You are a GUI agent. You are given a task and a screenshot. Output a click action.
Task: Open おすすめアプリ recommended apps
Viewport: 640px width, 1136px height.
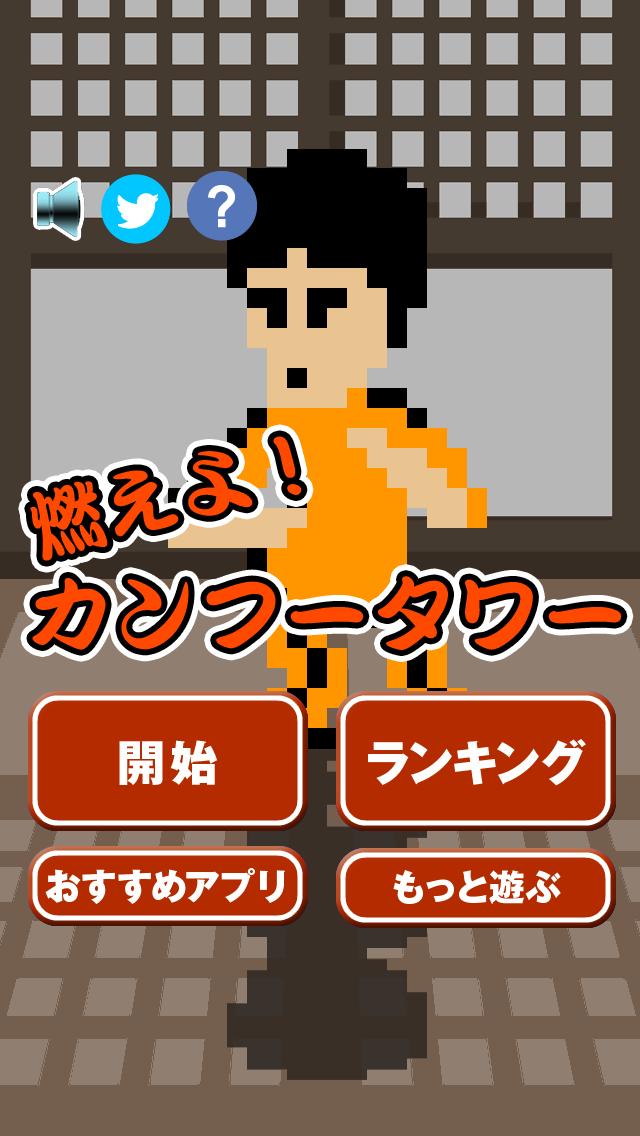click(x=167, y=886)
